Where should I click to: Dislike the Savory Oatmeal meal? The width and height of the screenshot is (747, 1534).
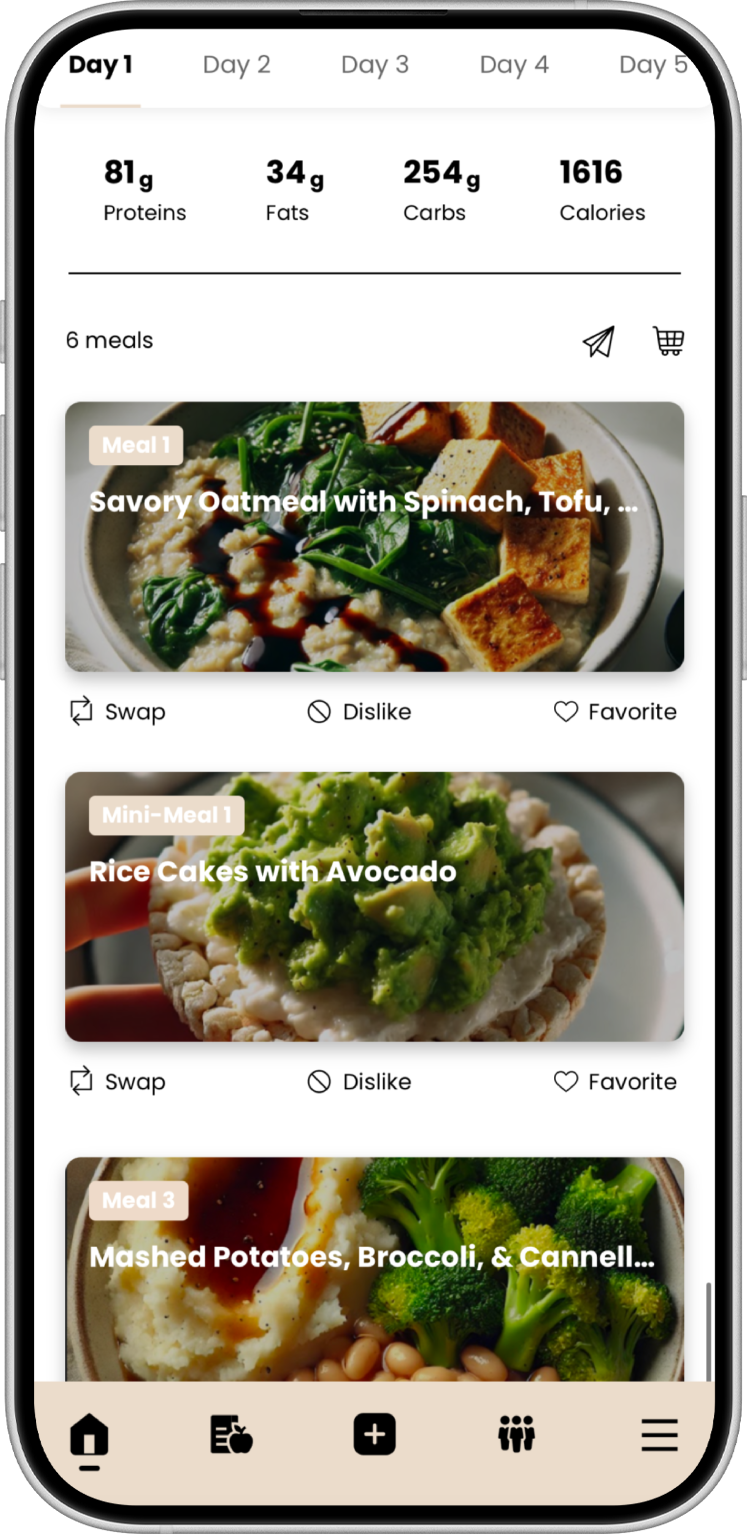click(x=359, y=712)
